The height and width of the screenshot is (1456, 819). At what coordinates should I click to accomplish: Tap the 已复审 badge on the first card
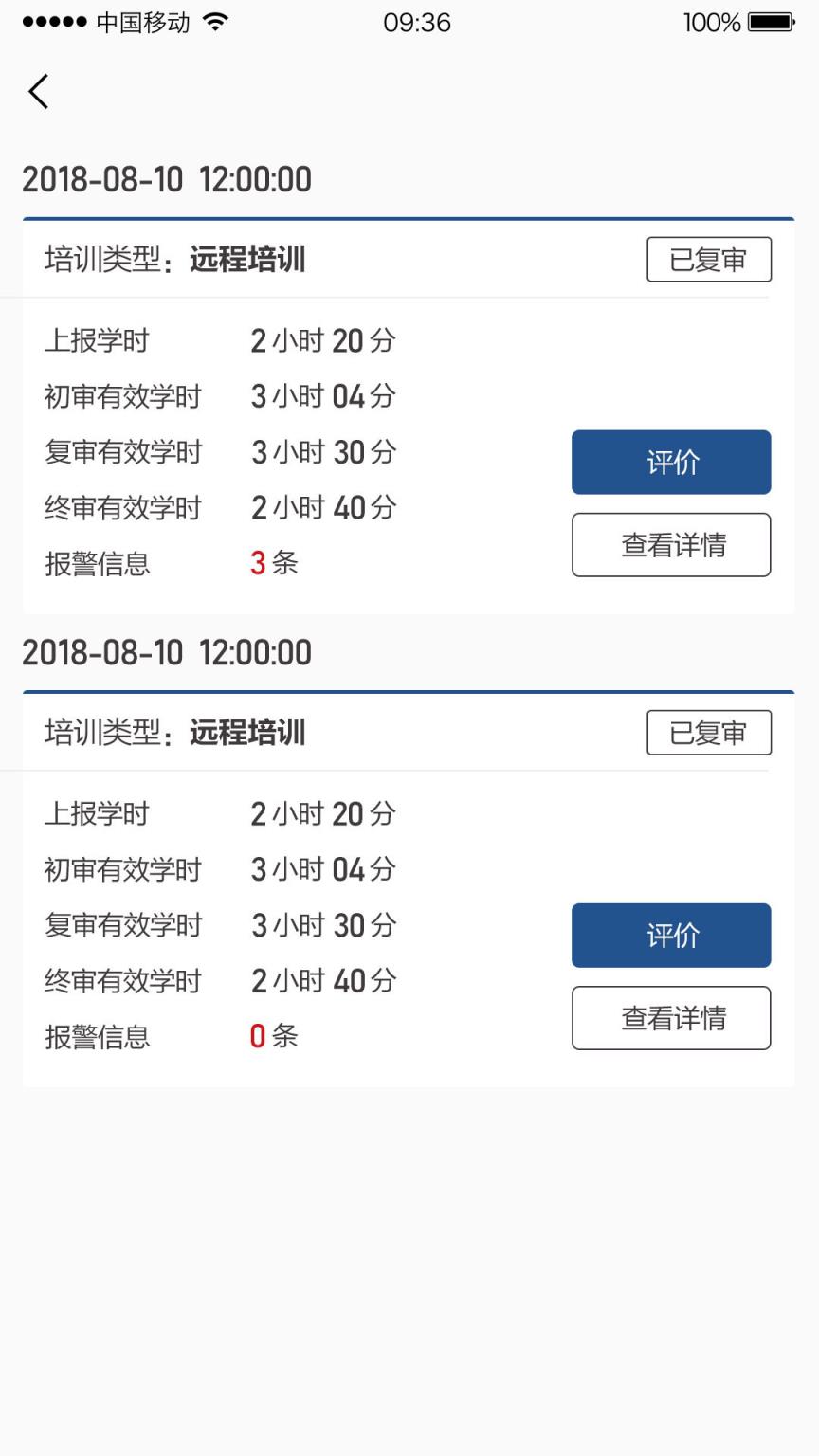click(709, 259)
